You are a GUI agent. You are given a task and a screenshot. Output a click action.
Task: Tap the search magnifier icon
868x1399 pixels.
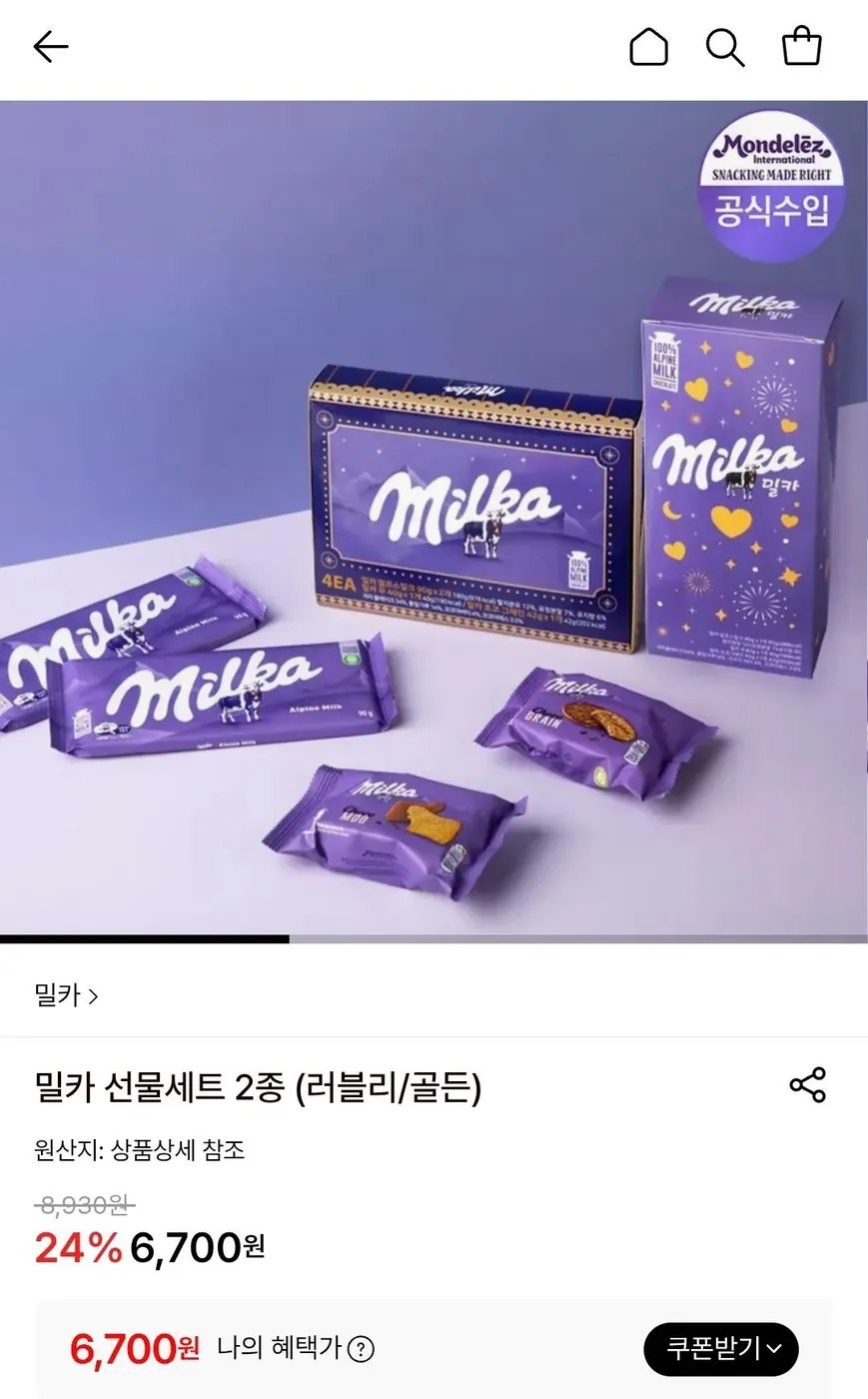(x=725, y=46)
